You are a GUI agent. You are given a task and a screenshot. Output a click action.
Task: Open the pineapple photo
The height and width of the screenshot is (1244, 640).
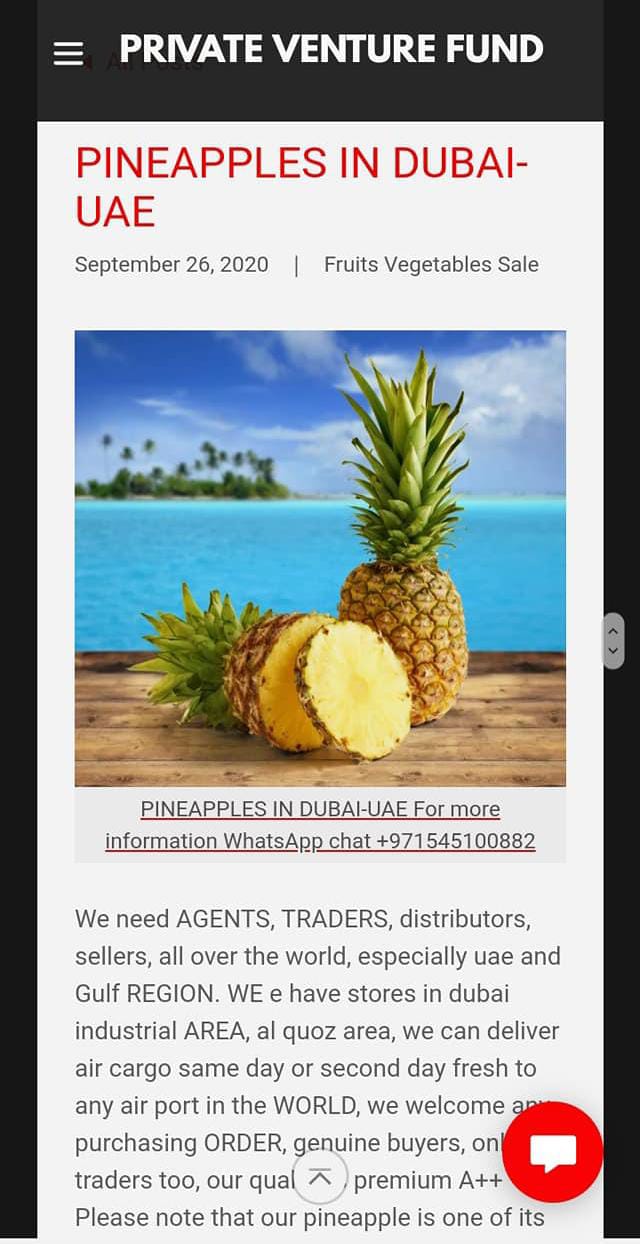(x=320, y=558)
